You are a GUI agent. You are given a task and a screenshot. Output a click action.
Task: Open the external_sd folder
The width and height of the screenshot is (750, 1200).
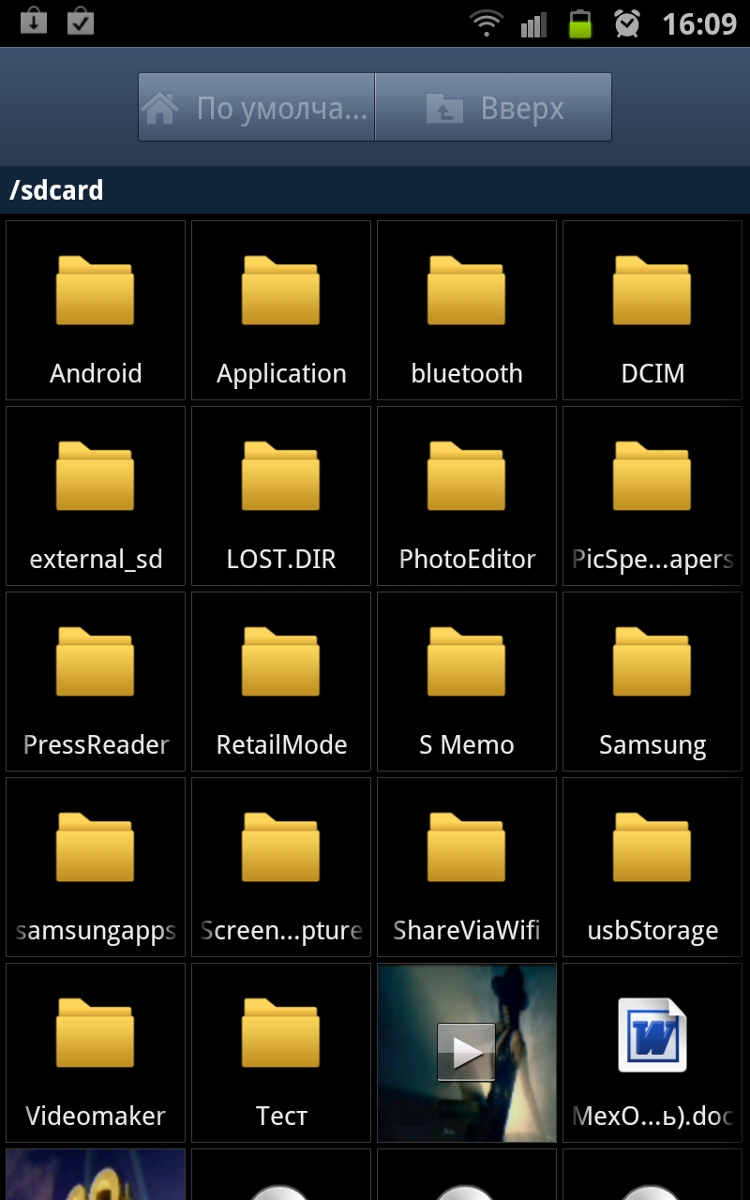click(96, 496)
